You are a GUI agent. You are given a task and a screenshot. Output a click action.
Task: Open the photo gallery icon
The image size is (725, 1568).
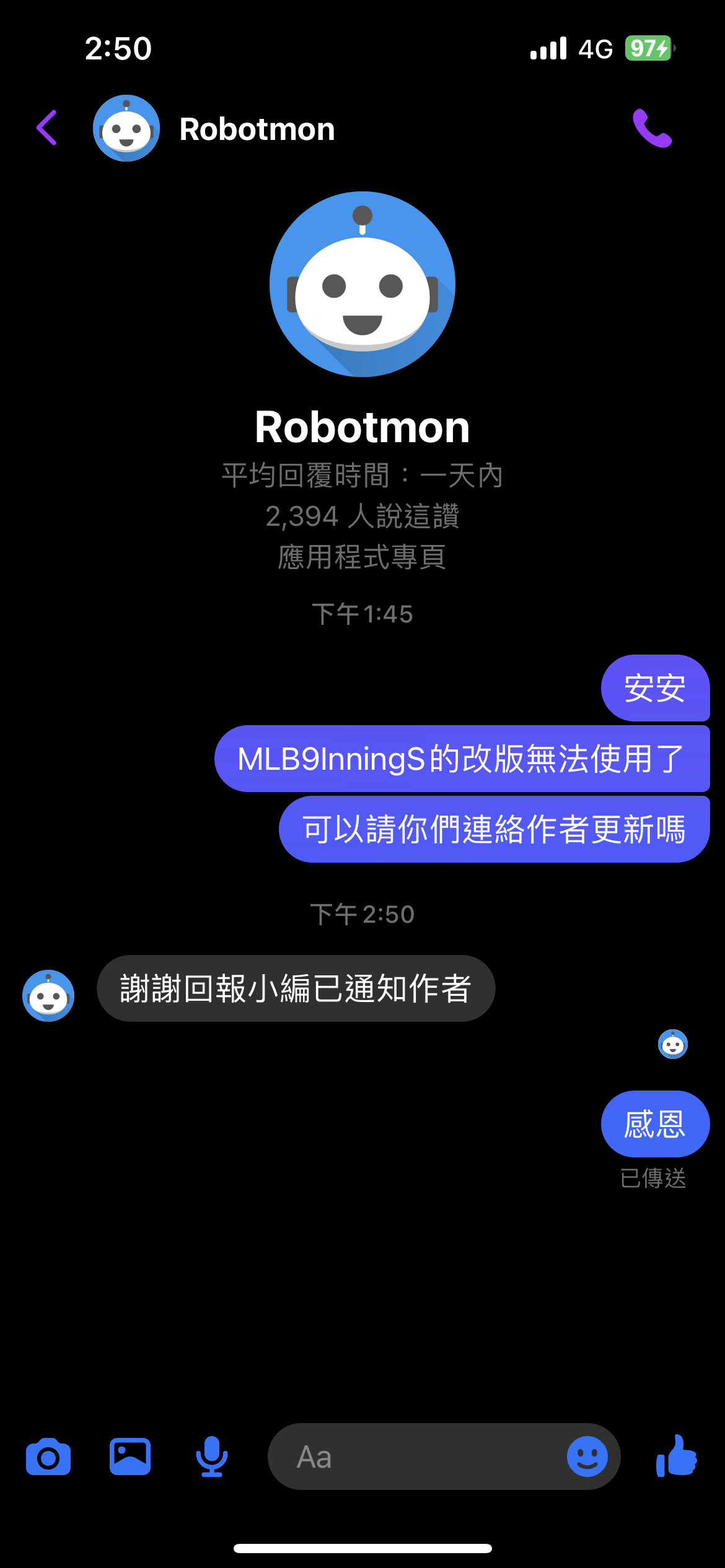tap(130, 1457)
